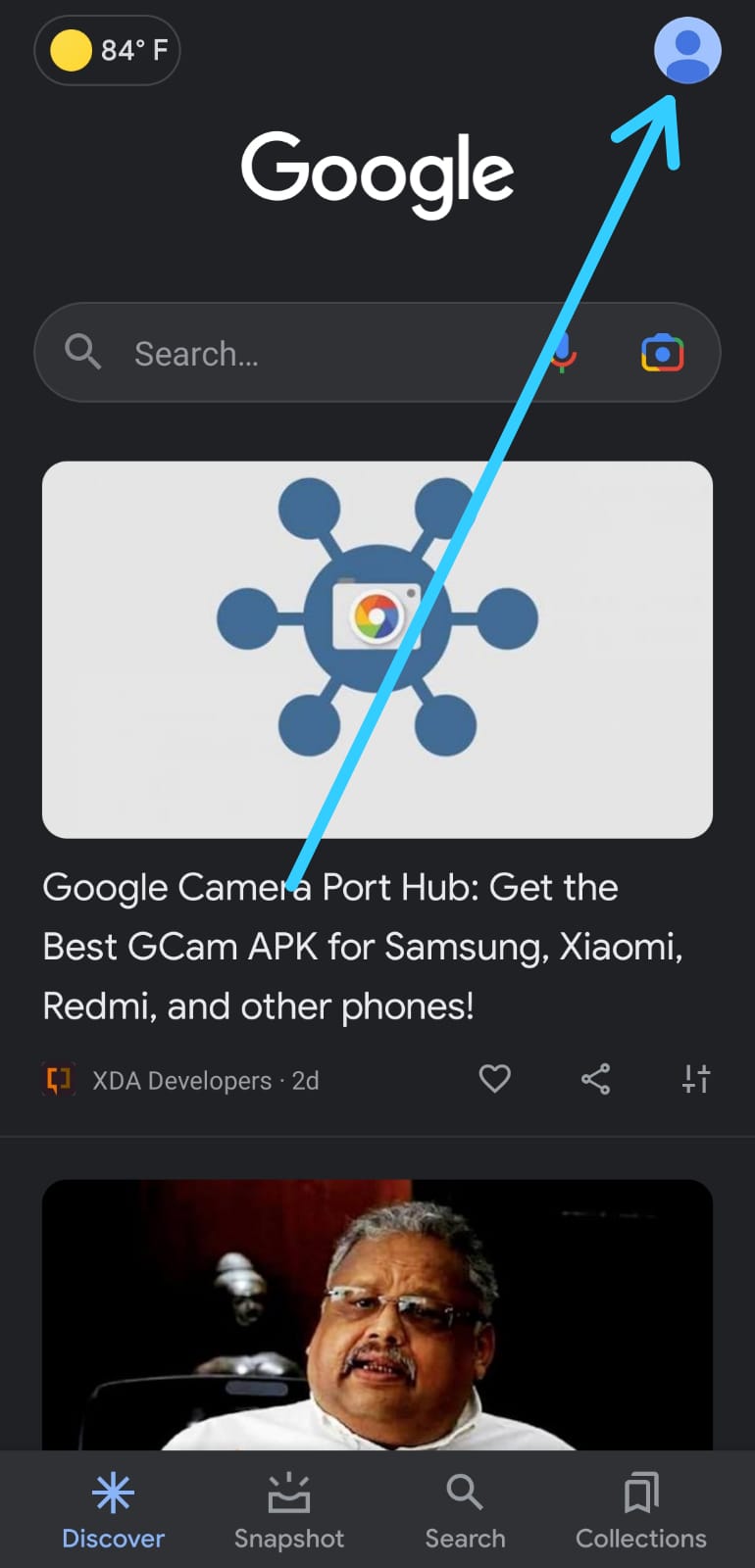The height and width of the screenshot is (1568, 755).
Task: Switch to the Search tab
Action: 465,1510
